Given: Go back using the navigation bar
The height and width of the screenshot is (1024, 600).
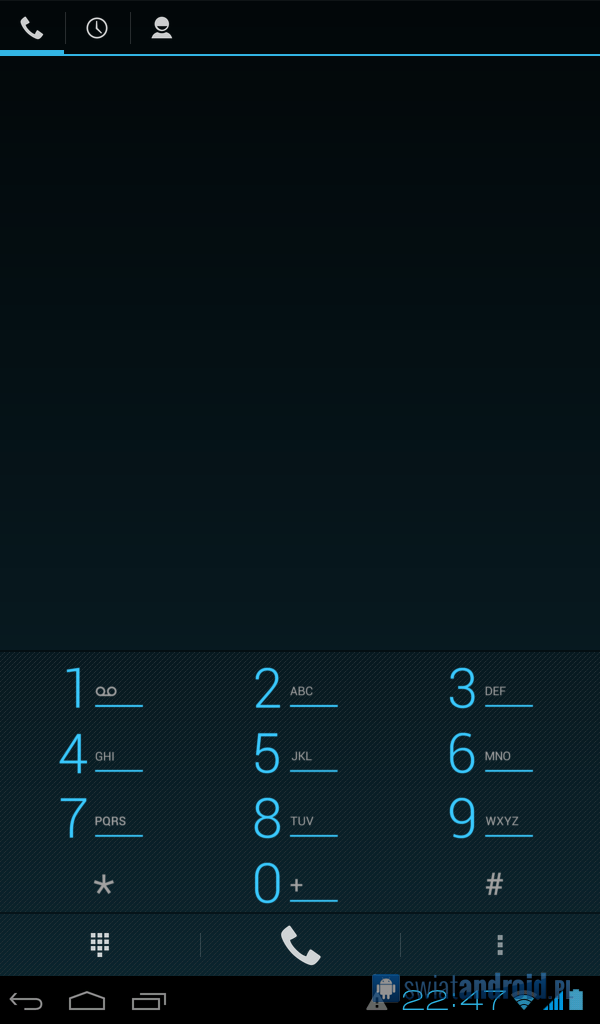Looking at the screenshot, I should click(x=26, y=1000).
